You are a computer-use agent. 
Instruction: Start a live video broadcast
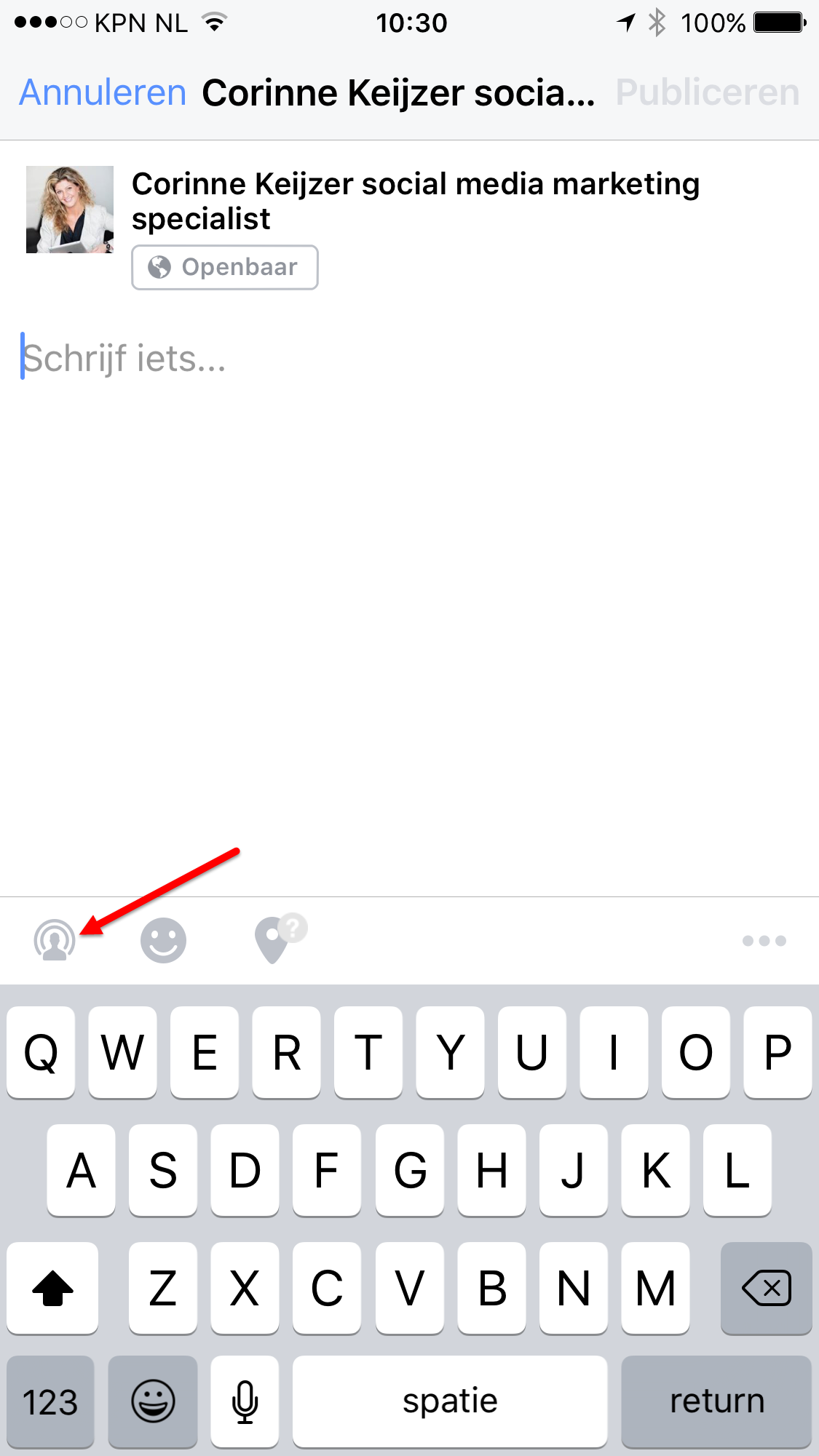(55, 940)
